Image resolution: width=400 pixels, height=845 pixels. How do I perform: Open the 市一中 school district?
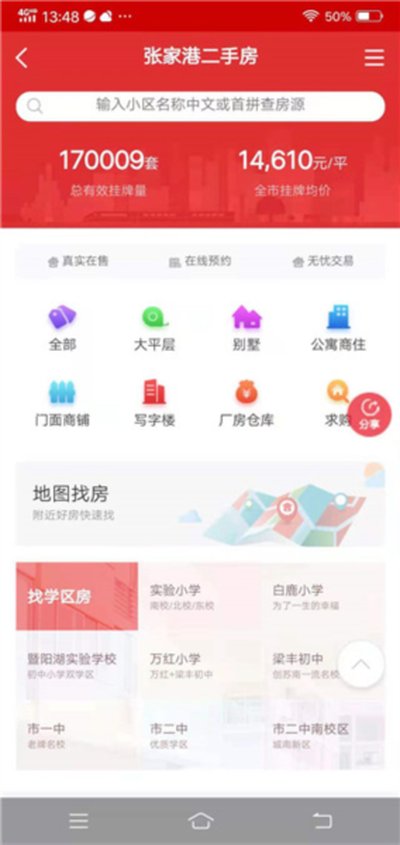[77, 735]
